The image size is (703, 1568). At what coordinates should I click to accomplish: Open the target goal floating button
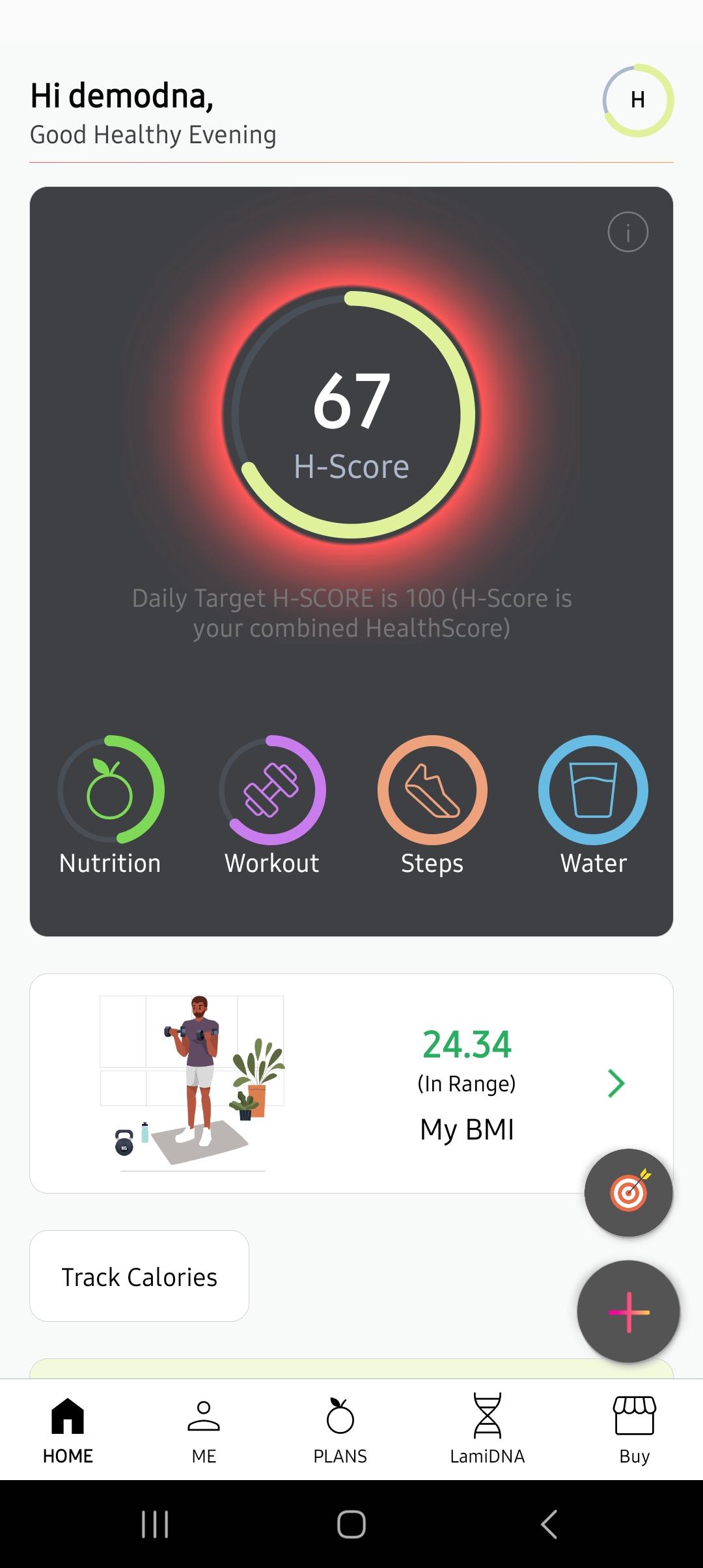point(628,1192)
